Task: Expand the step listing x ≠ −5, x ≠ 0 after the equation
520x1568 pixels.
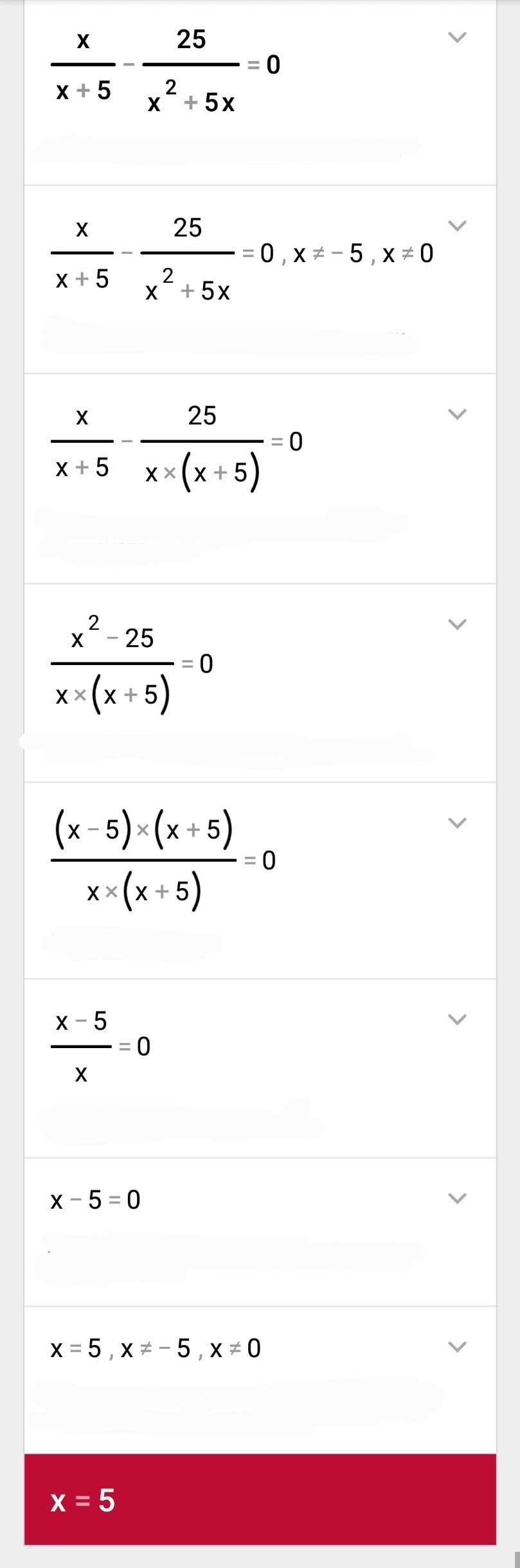Action: point(456,226)
